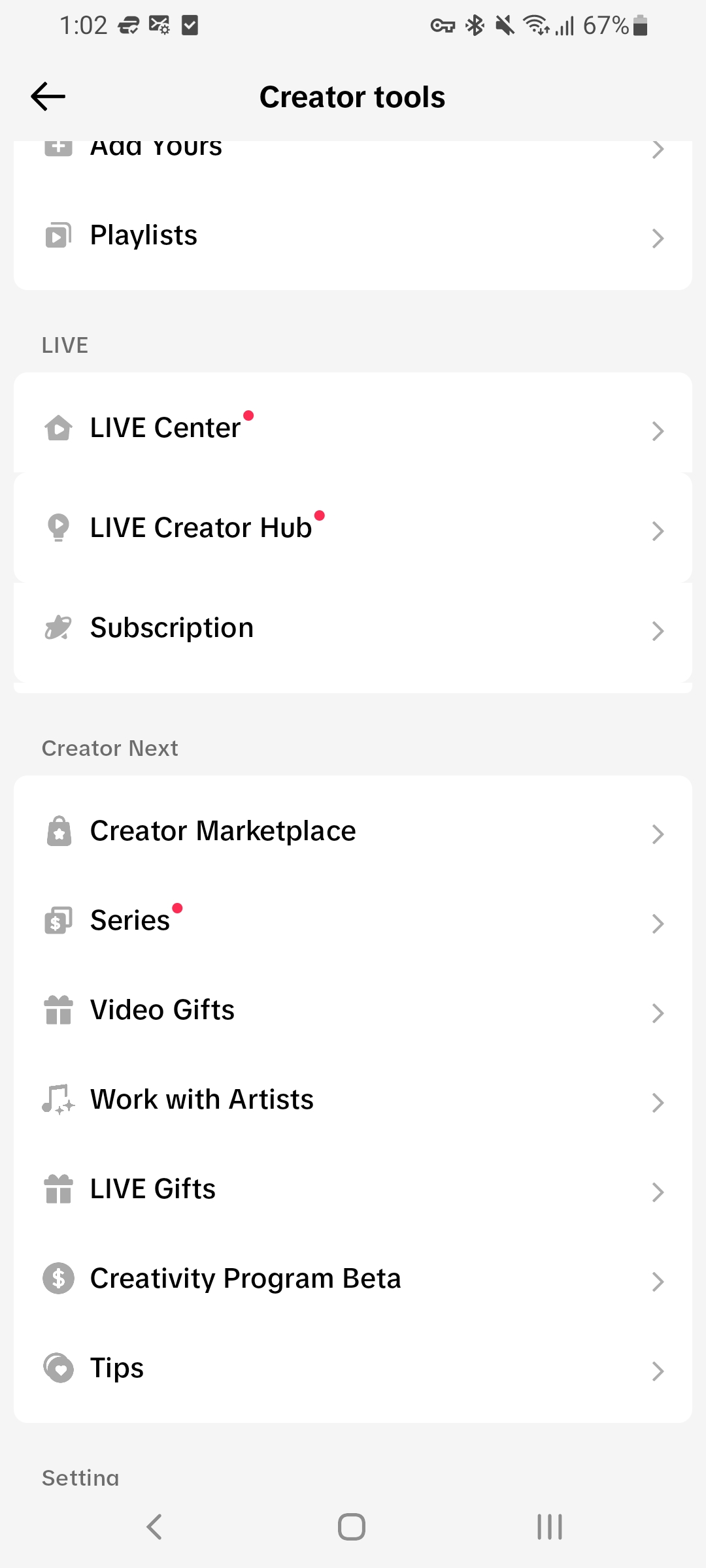Screen dimensions: 706x1568
Task: Tap the system home button
Action: coord(352,1527)
